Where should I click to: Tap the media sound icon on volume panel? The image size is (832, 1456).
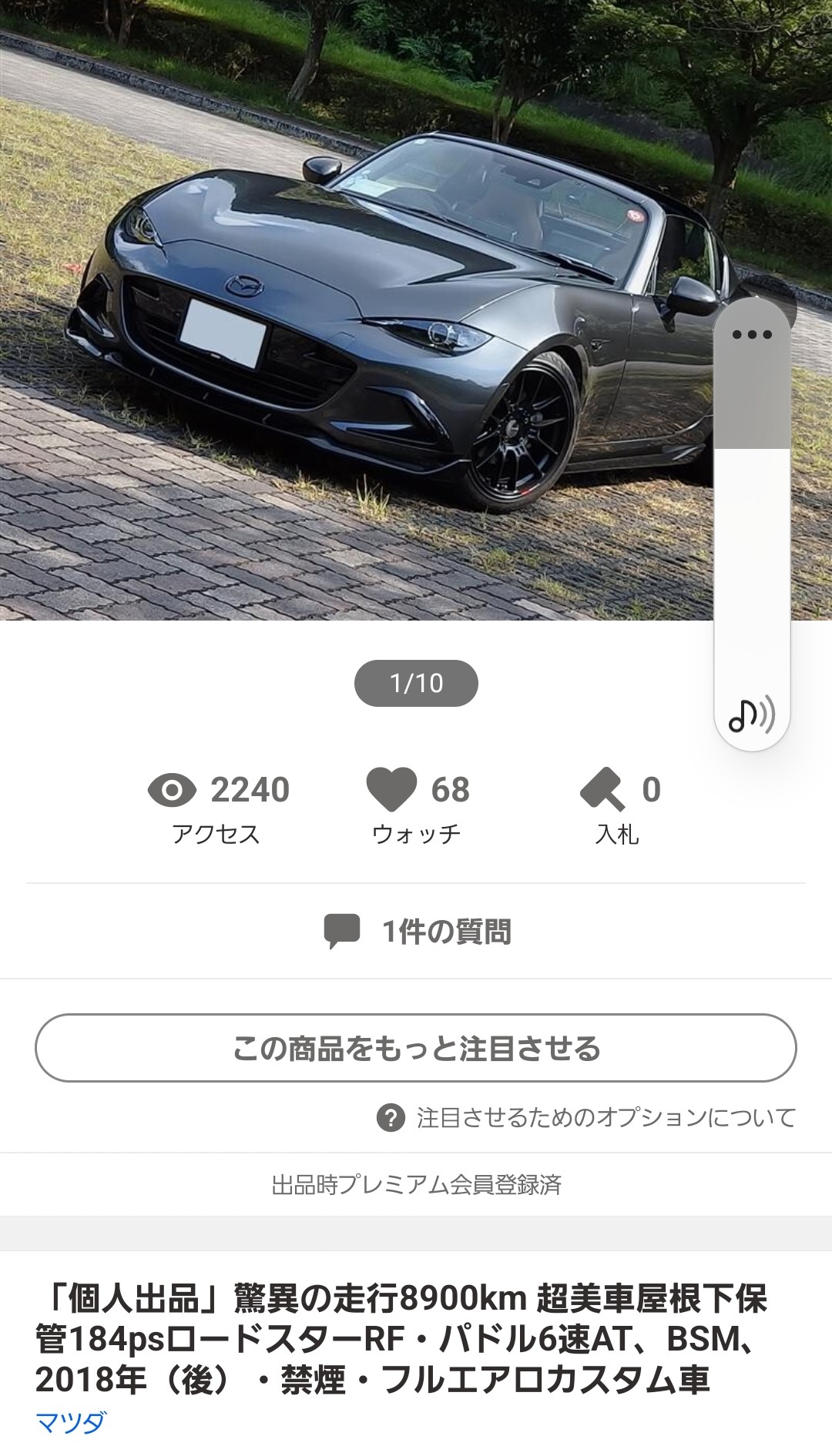[x=751, y=715]
